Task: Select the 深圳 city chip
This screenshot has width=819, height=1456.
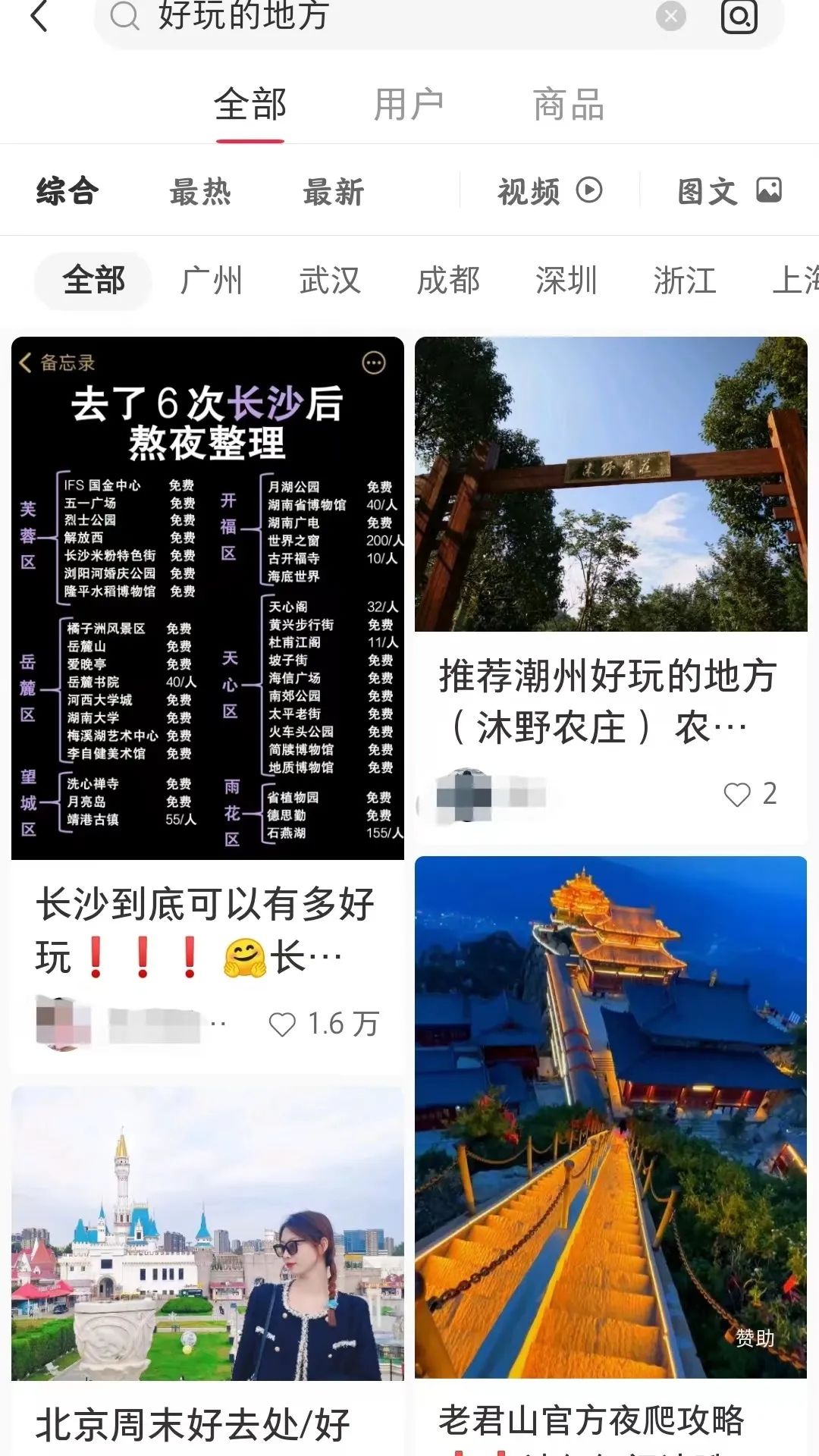Action: (566, 281)
